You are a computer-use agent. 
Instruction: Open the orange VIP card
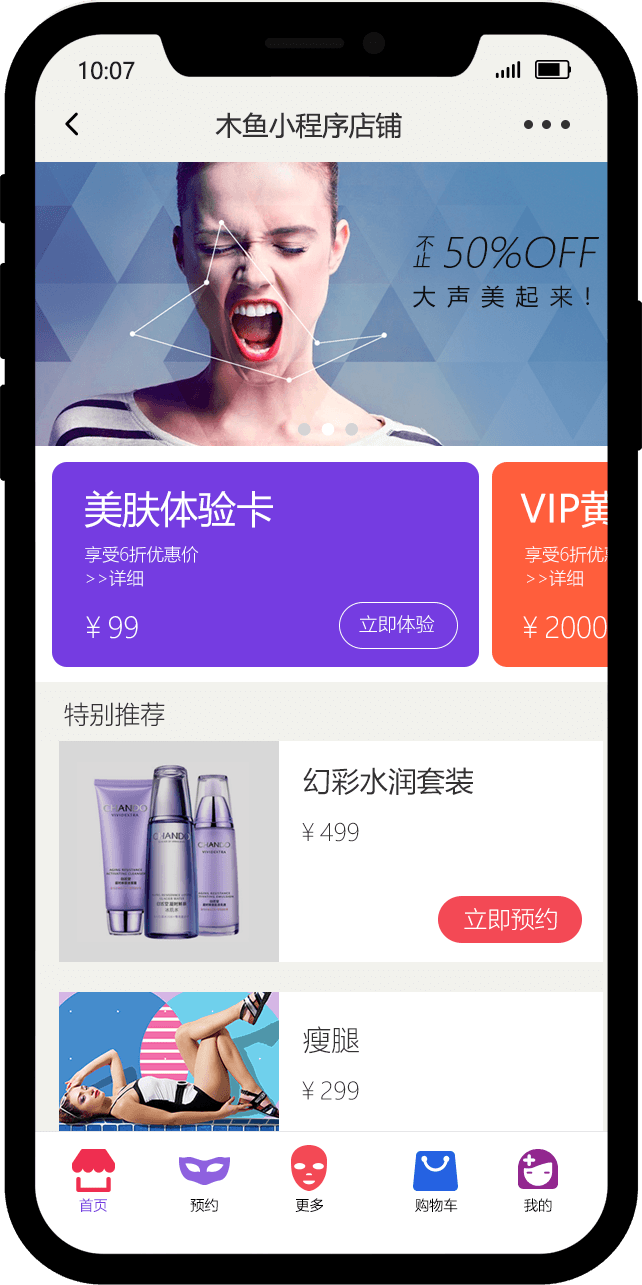552,565
